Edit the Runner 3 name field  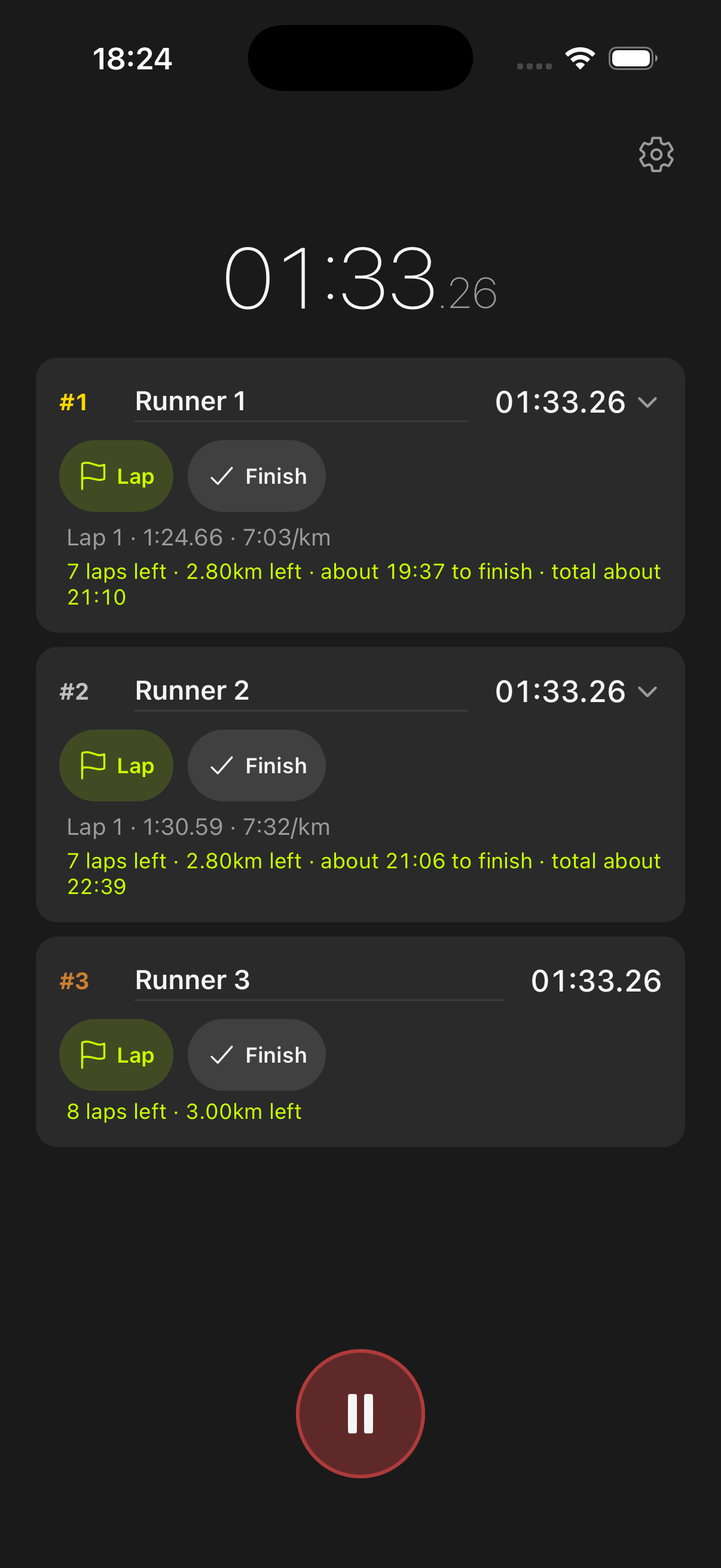pyautogui.click(x=316, y=980)
